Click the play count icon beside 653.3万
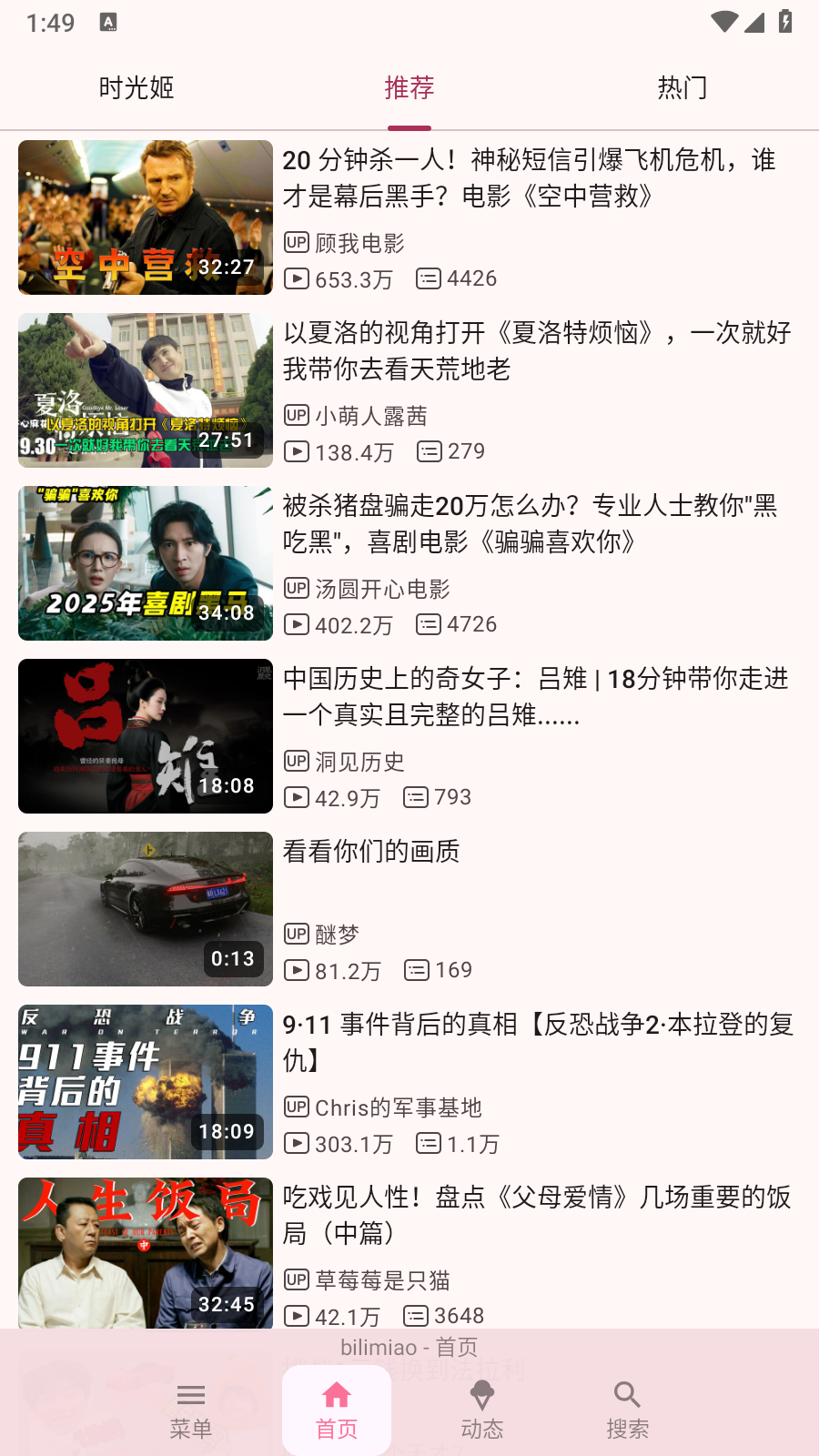The width and height of the screenshot is (819, 1456). 297,279
